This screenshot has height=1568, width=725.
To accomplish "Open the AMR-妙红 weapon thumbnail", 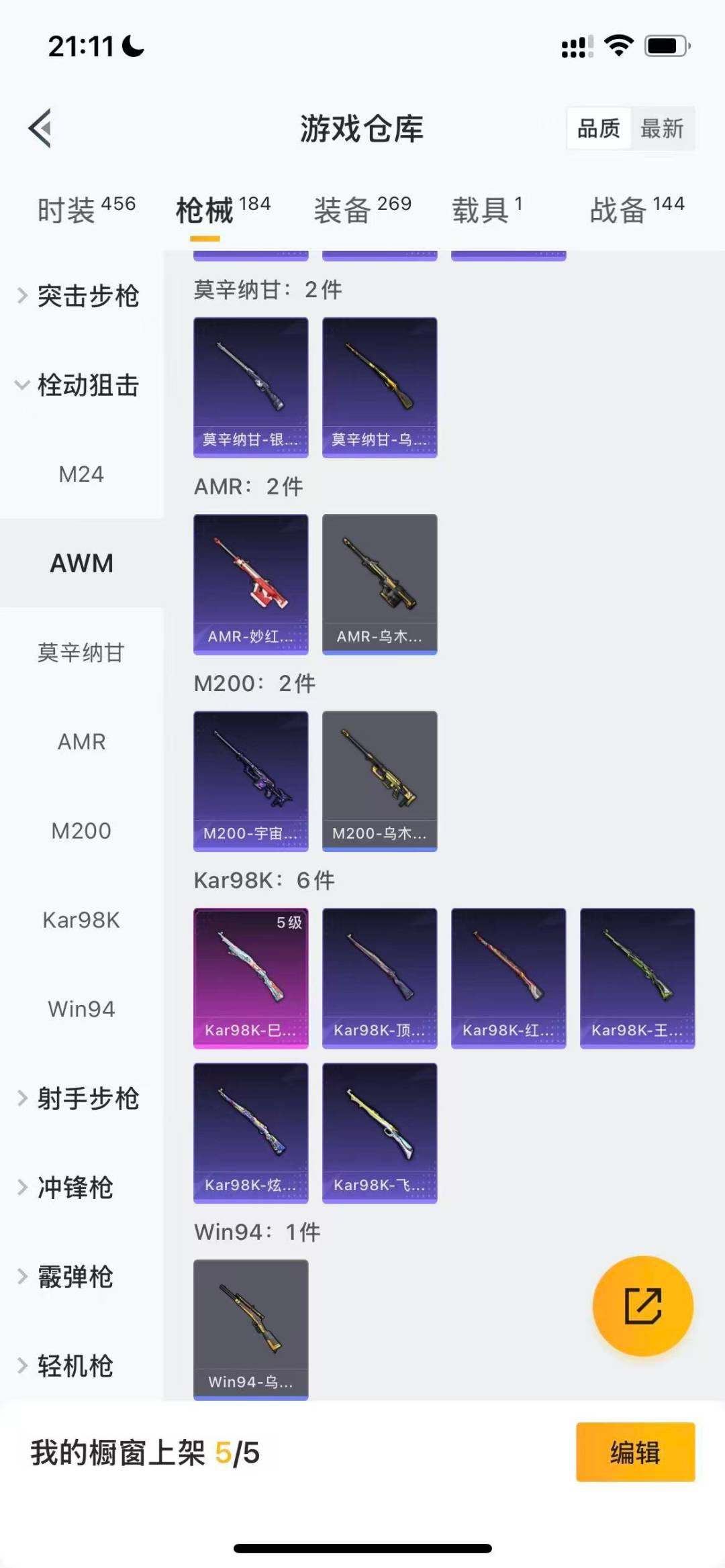I will click(250, 582).
